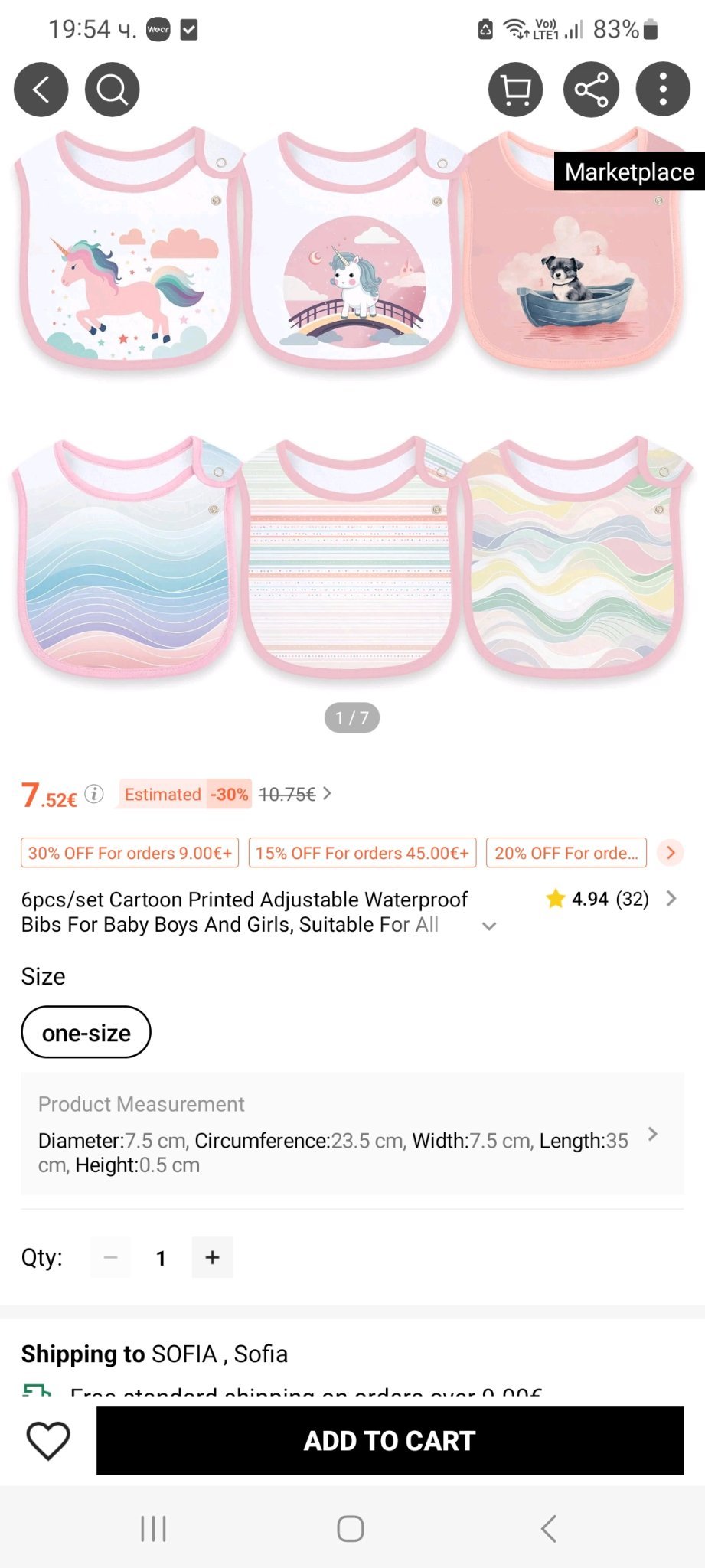Select 15% OFF for orders 45.00€+ coupon
The width and height of the screenshot is (705, 1568).
(x=363, y=853)
